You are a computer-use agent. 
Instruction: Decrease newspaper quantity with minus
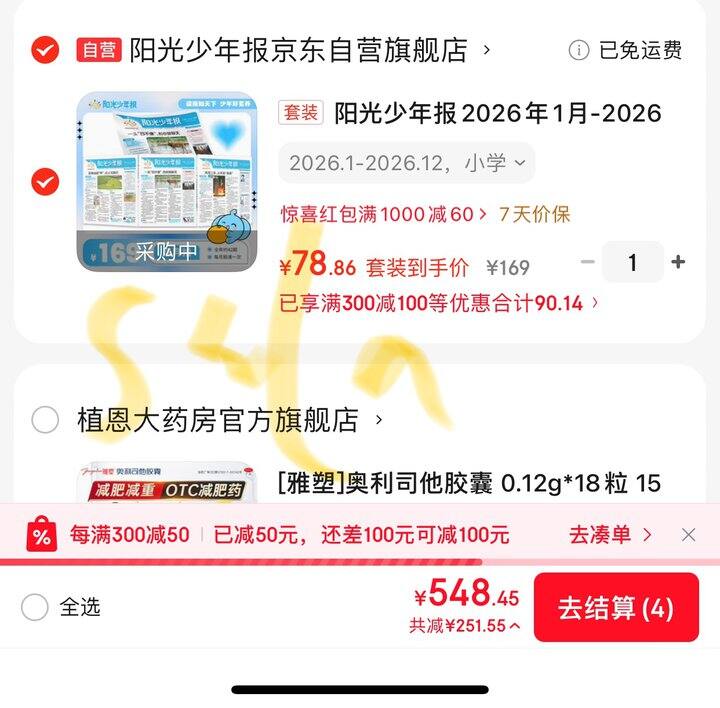588,262
